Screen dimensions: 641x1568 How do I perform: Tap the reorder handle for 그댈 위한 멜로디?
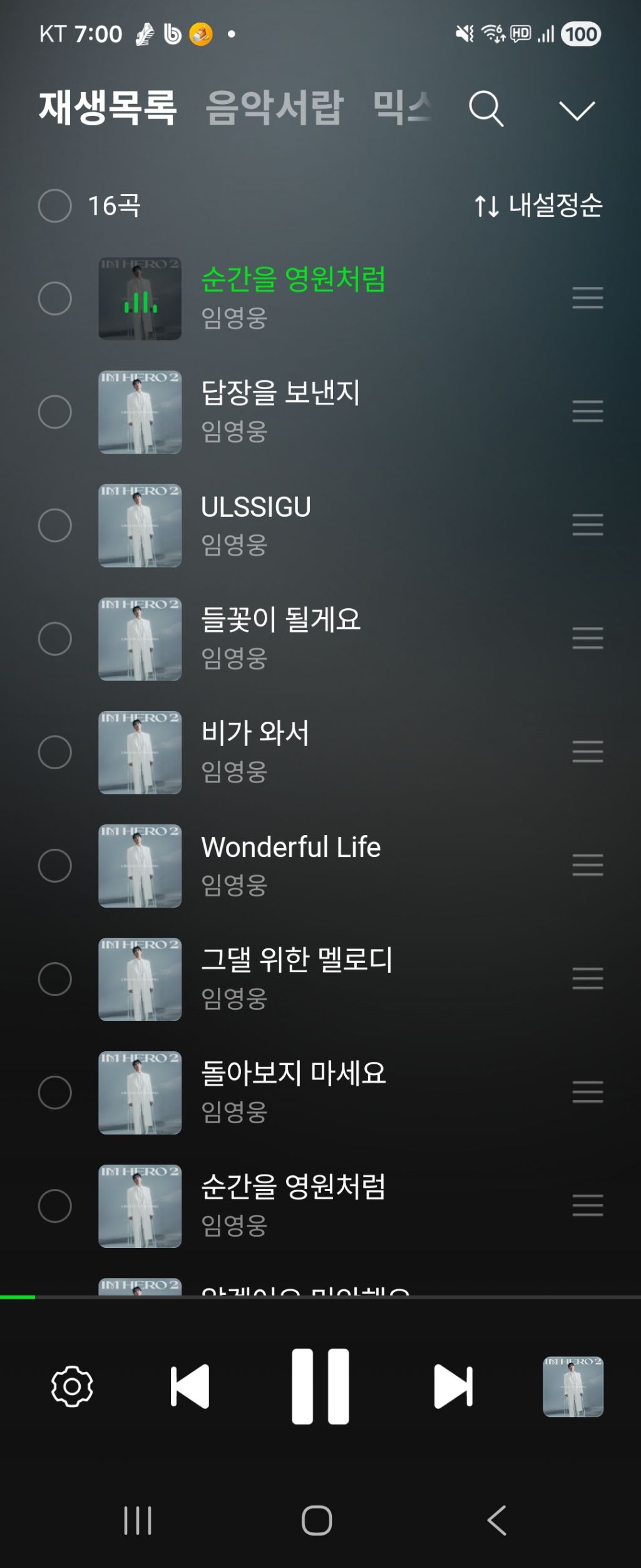point(587,979)
